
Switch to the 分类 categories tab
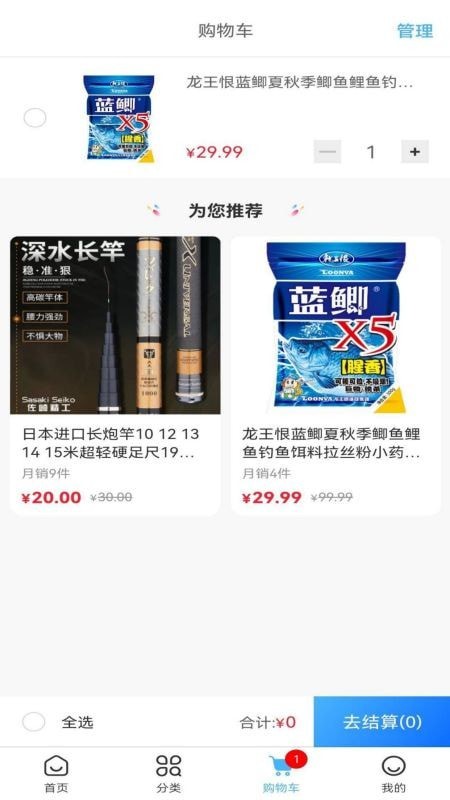[x=169, y=773]
